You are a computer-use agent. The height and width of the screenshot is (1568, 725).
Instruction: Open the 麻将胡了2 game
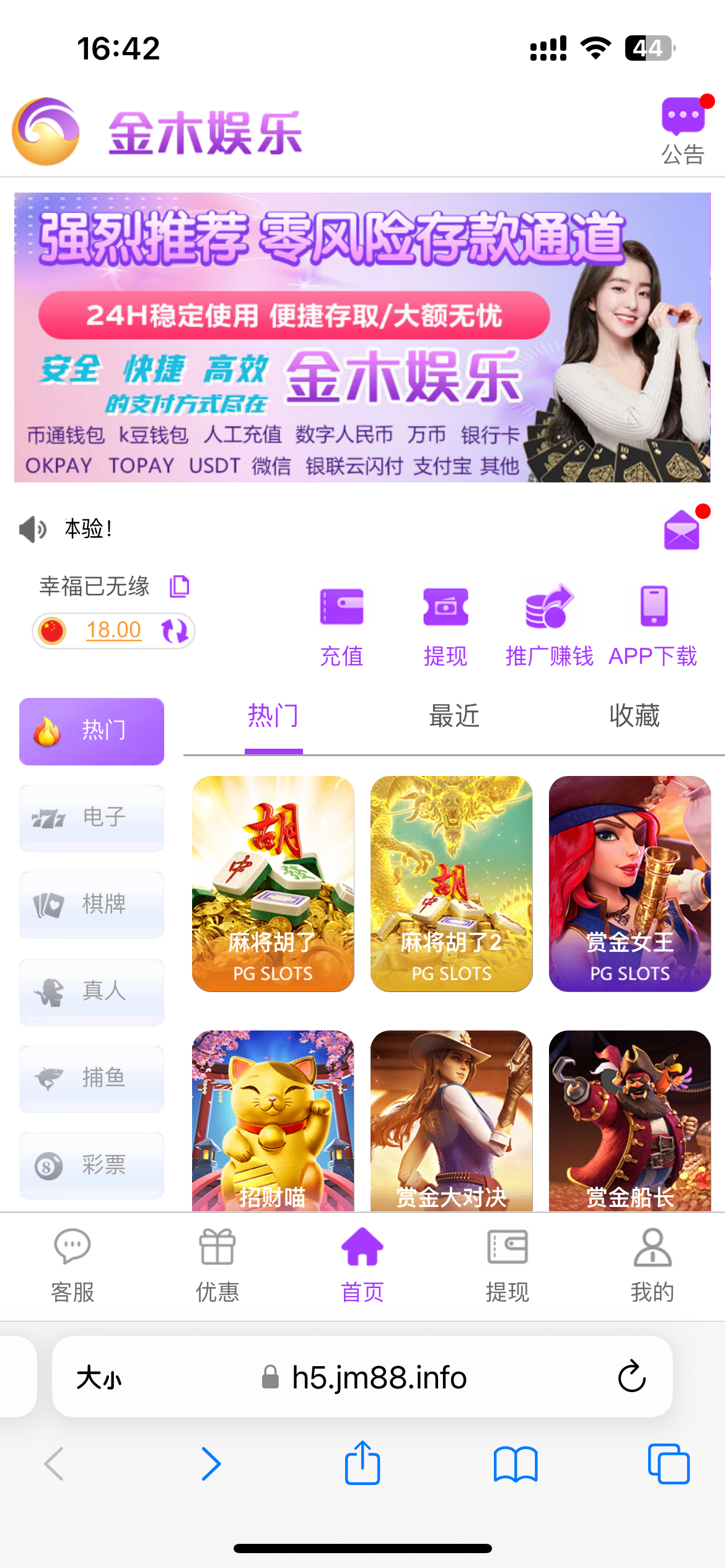tap(451, 883)
